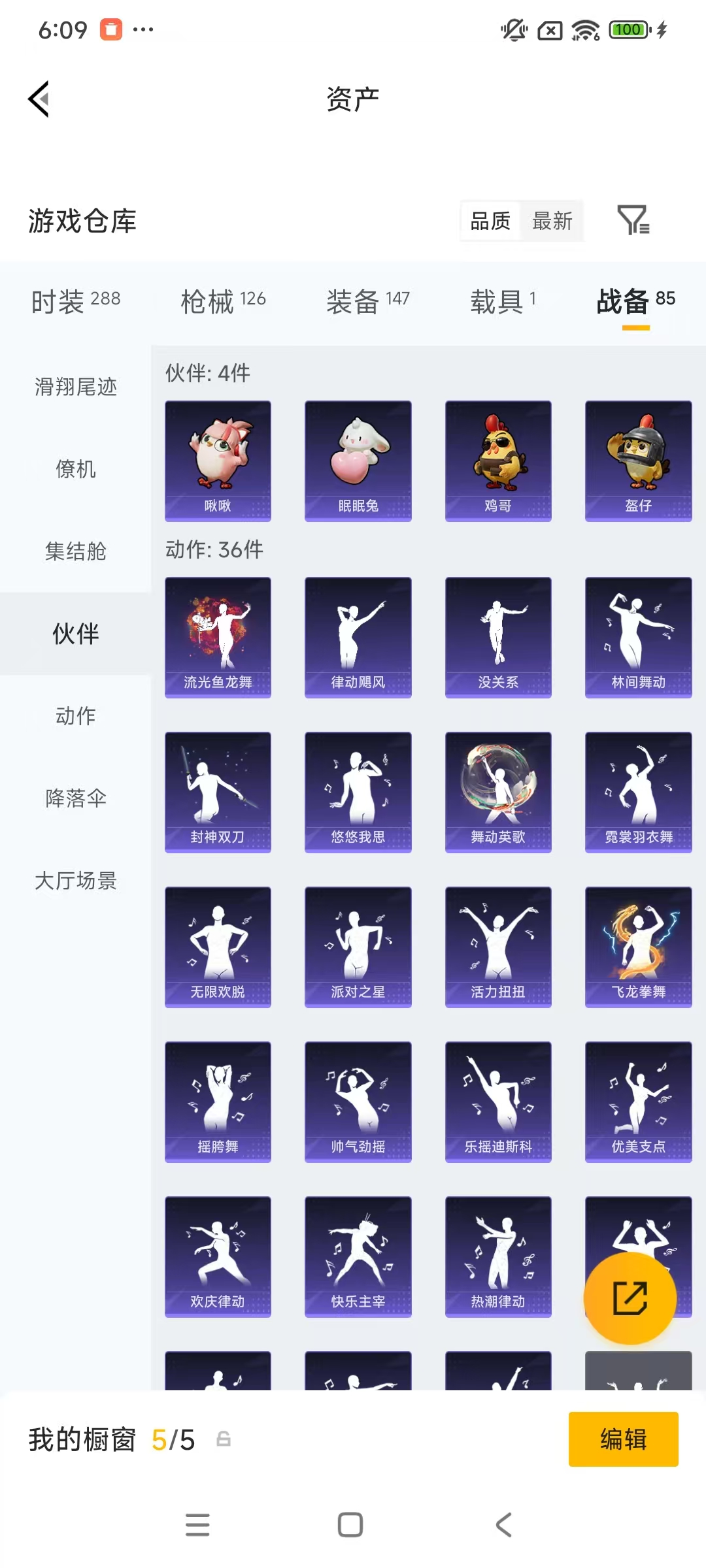This screenshot has height=1568, width=706.
Task: Open the 大厅场景 section in sidebar
Action: tap(75, 881)
